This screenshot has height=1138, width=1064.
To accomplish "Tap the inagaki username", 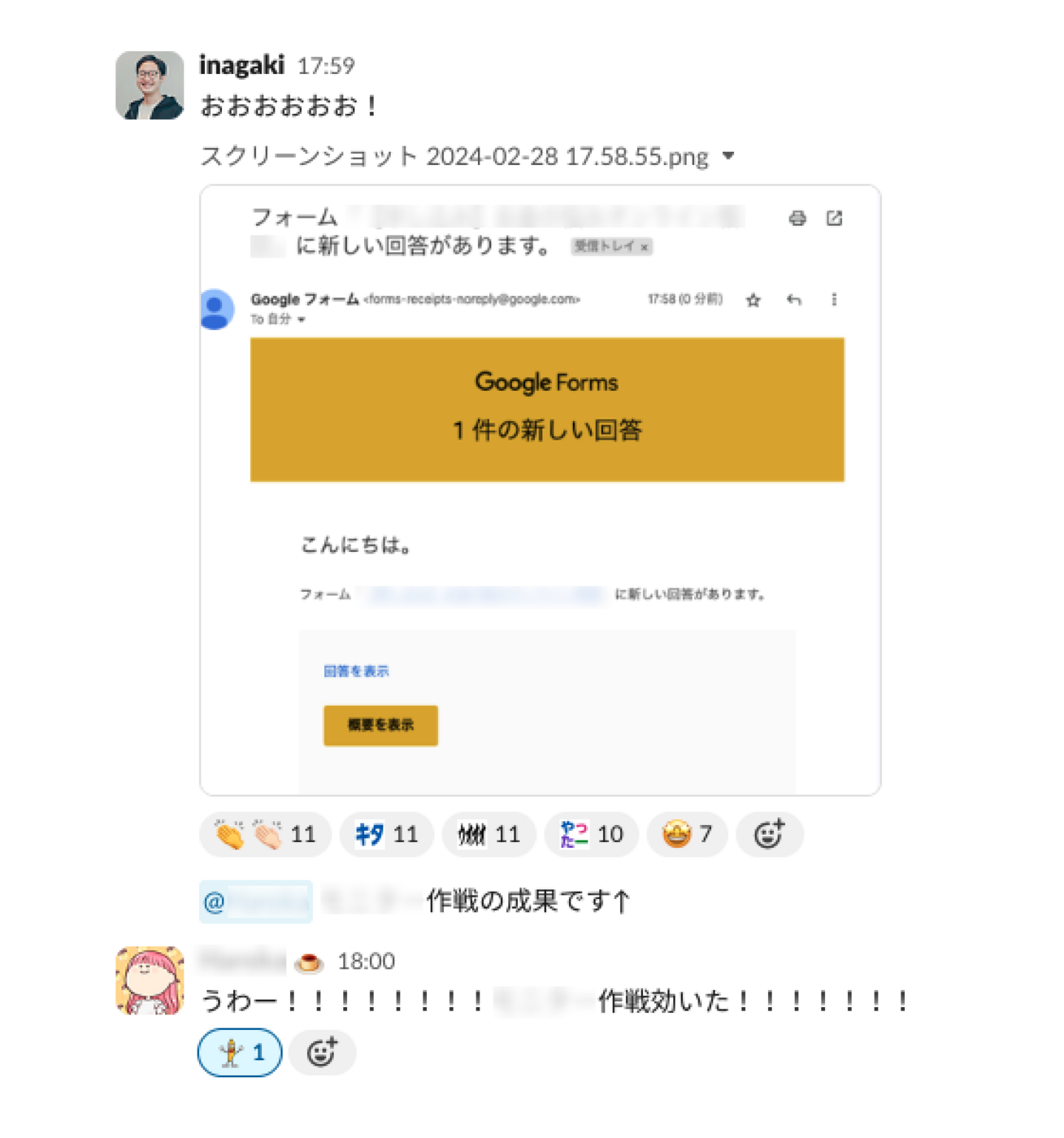I will [241, 65].
